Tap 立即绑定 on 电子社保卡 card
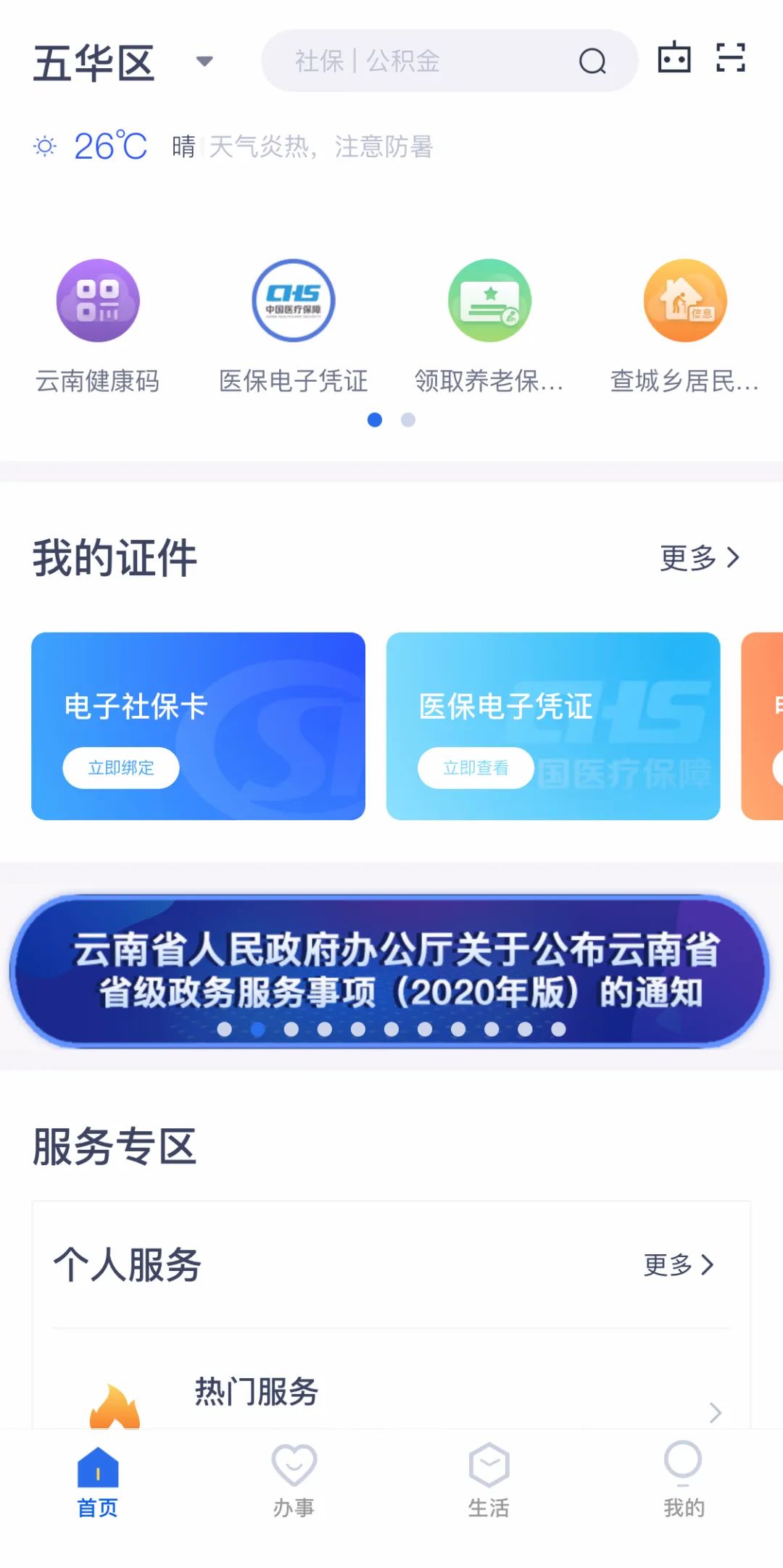 click(x=121, y=767)
